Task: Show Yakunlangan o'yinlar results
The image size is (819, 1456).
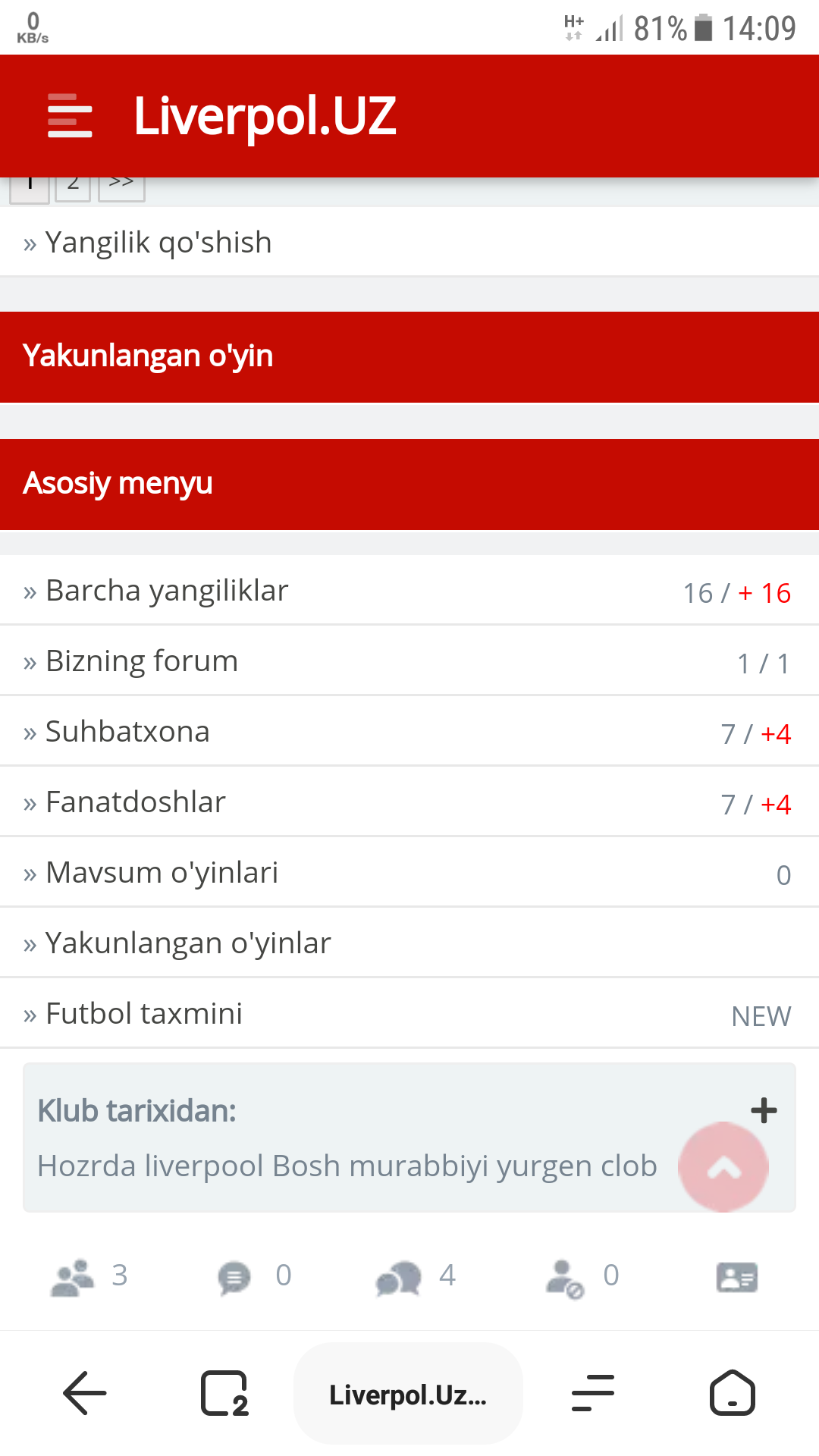Action: point(188,943)
